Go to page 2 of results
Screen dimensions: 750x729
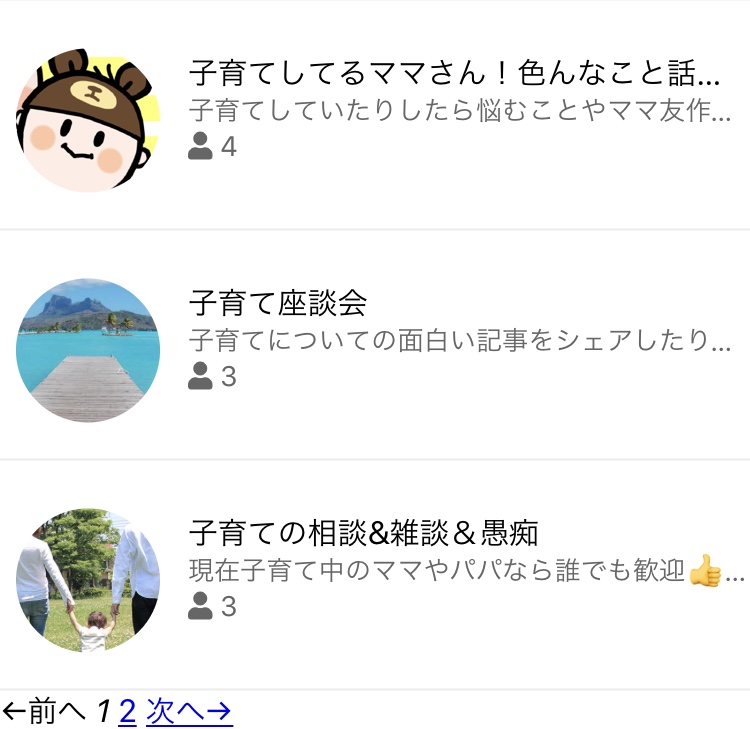pyautogui.click(x=127, y=711)
